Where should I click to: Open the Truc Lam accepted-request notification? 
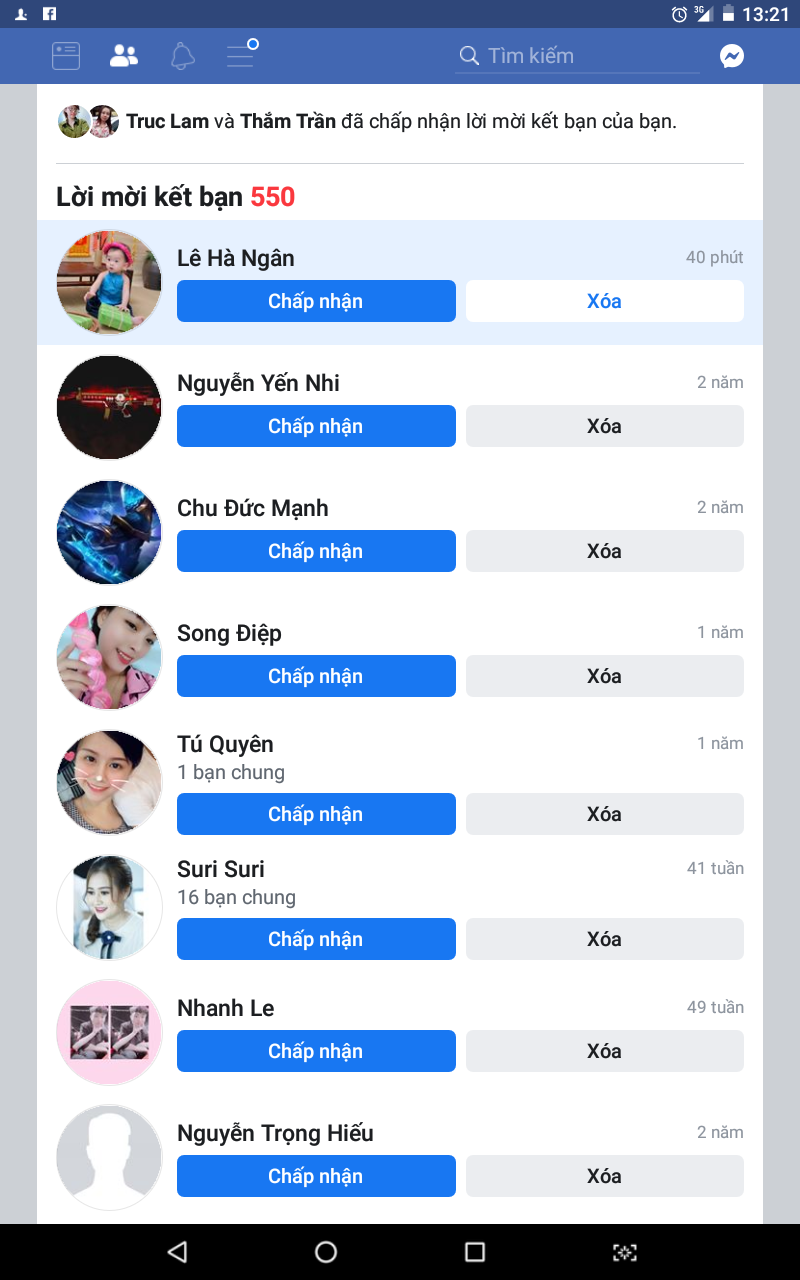pos(400,122)
